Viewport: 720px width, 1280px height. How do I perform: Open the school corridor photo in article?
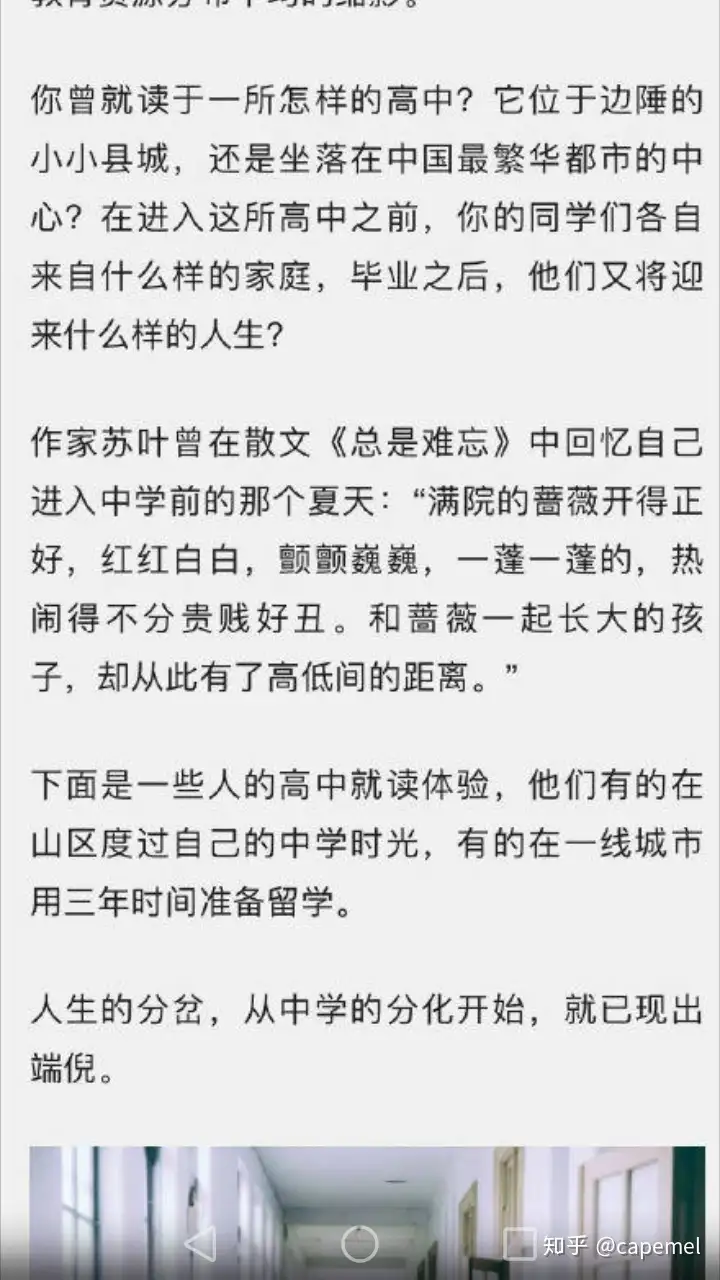367,1213
